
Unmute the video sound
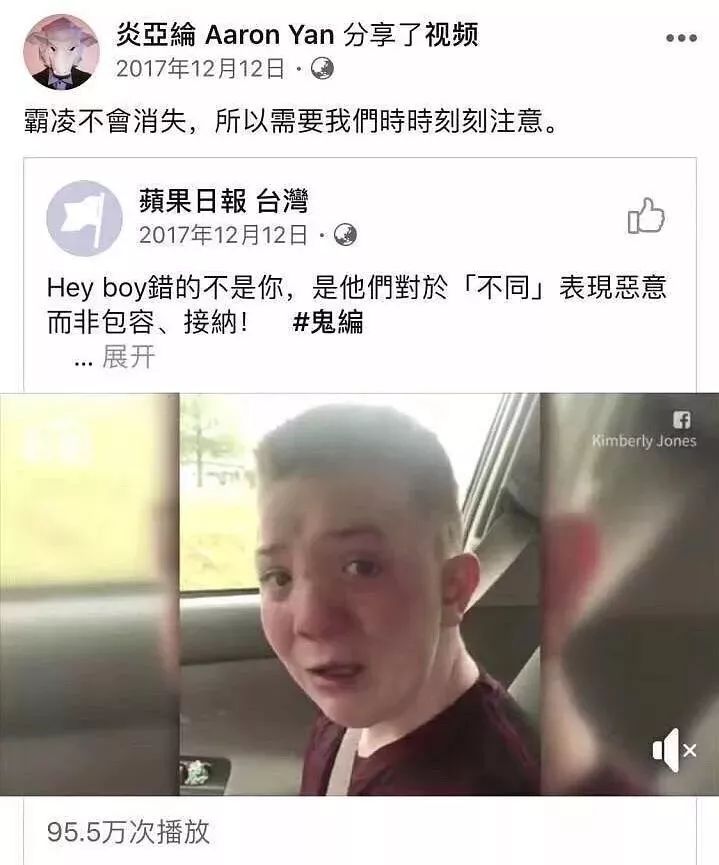coord(673,750)
